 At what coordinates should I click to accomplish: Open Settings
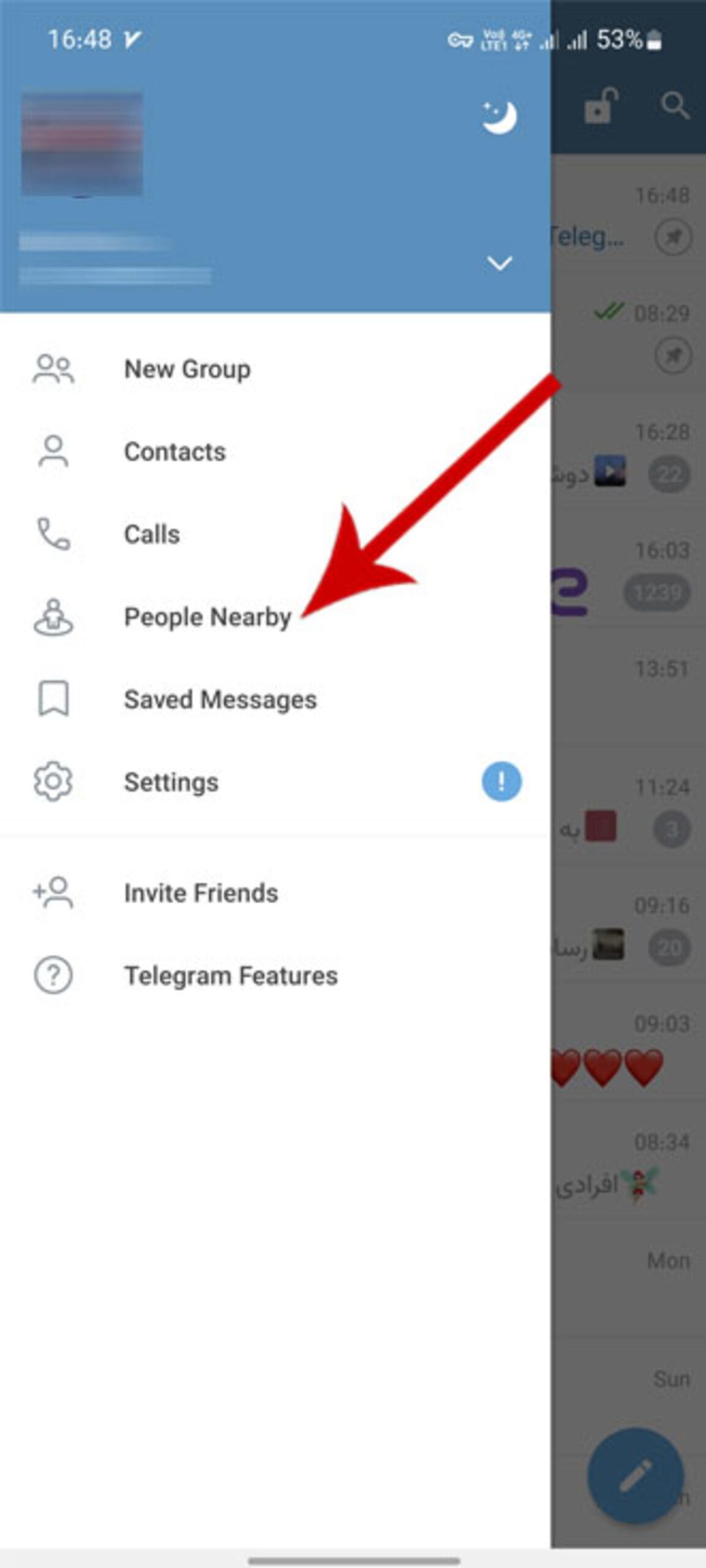(275, 782)
